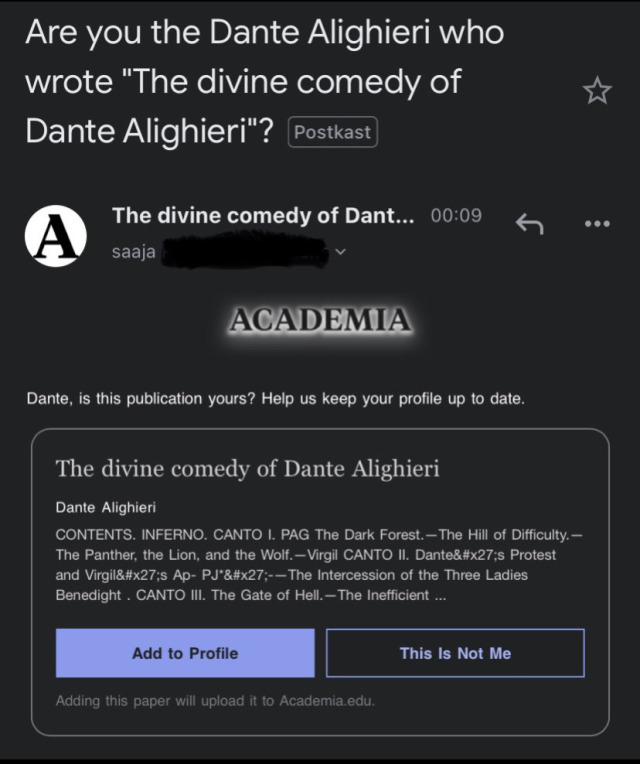Open the paper title "The divine comedy of Dante Alighieri"
This screenshot has height=764, width=640.
247,468
